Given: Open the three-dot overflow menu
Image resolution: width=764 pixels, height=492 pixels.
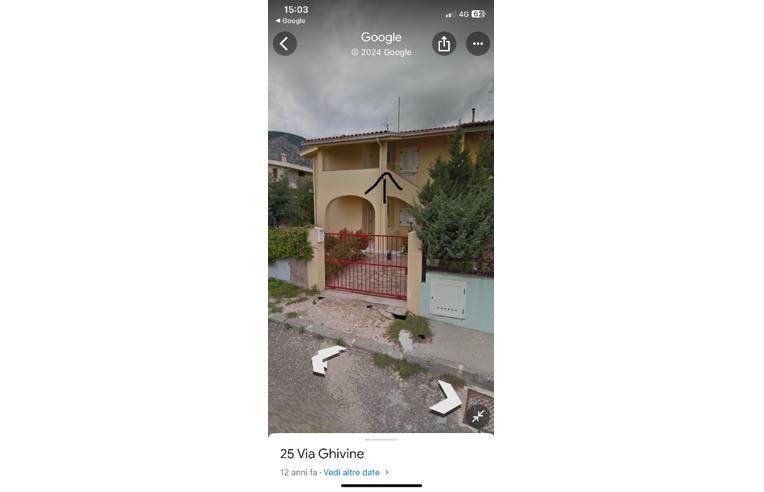Looking at the screenshot, I should (478, 44).
